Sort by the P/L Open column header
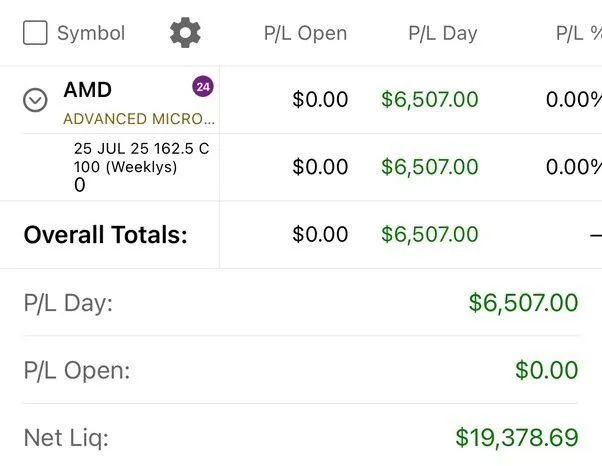Image resolution: width=602 pixels, height=466 pixels. 305,33
